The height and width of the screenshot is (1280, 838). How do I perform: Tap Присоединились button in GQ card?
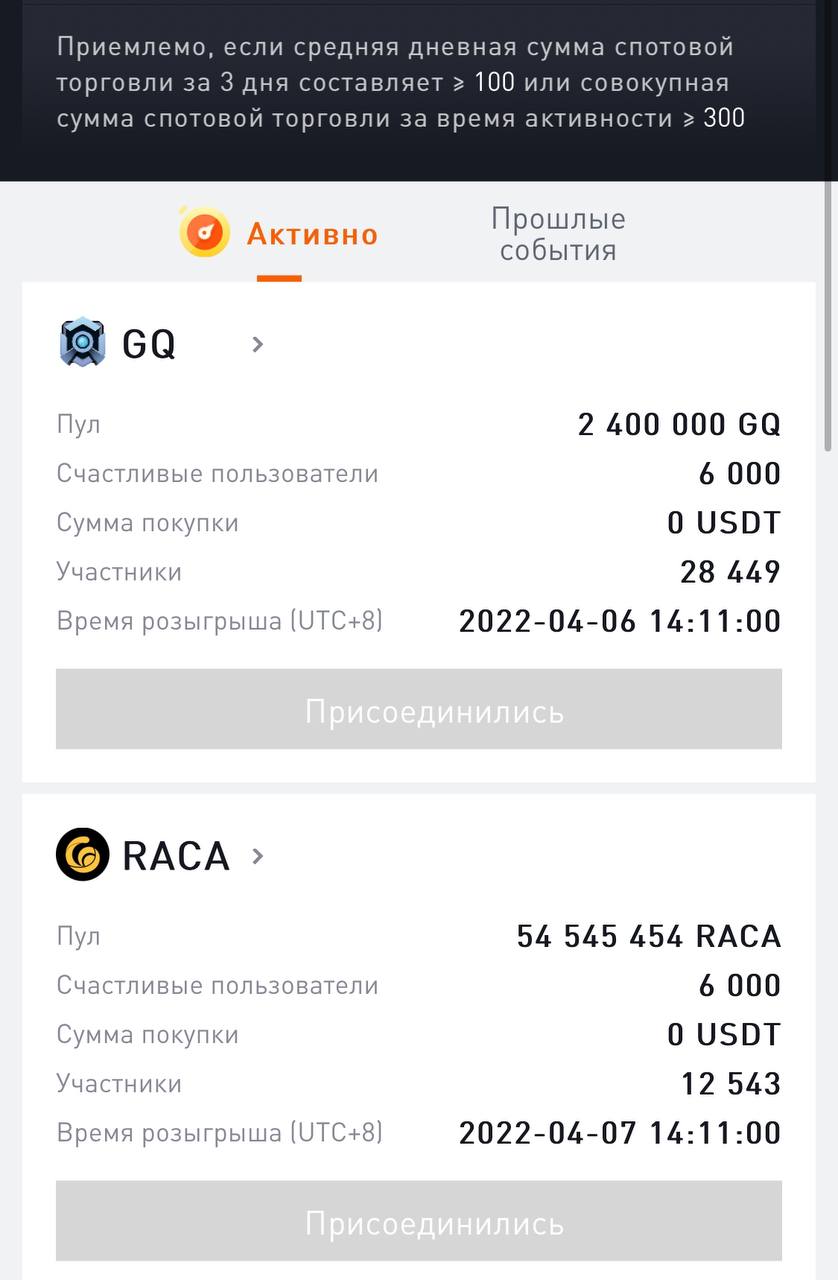click(x=418, y=710)
